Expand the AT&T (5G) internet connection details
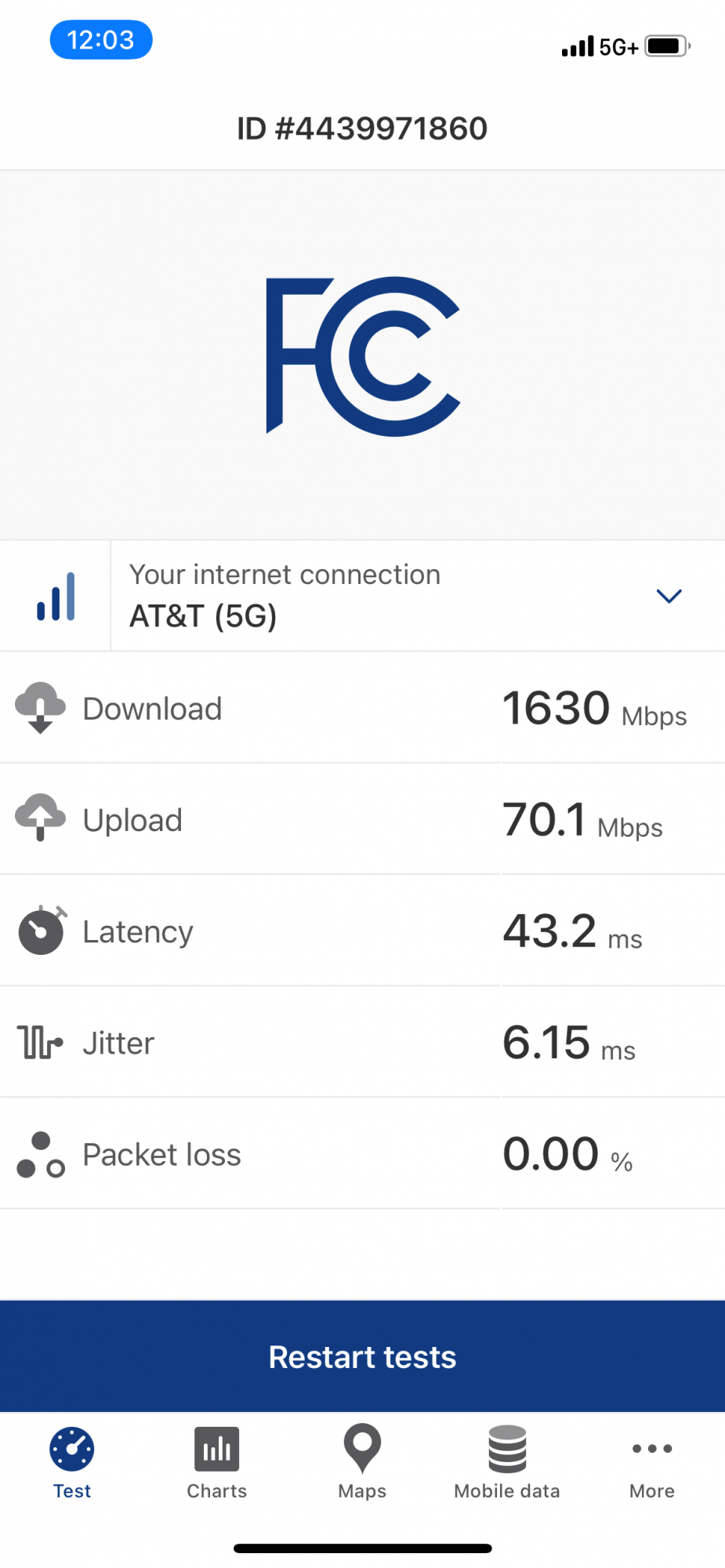This screenshot has height=1568, width=725. (x=668, y=596)
